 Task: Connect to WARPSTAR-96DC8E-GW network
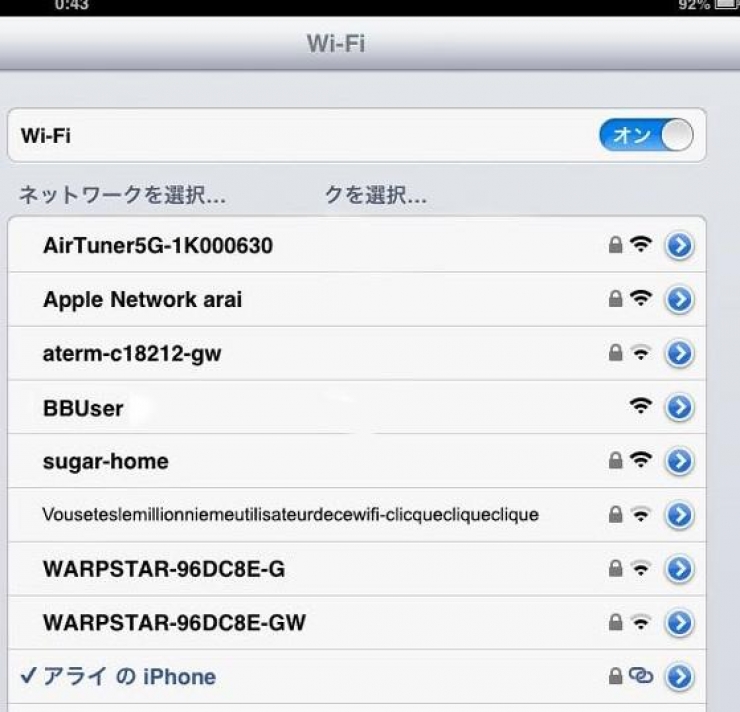click(x=174, y=623)
